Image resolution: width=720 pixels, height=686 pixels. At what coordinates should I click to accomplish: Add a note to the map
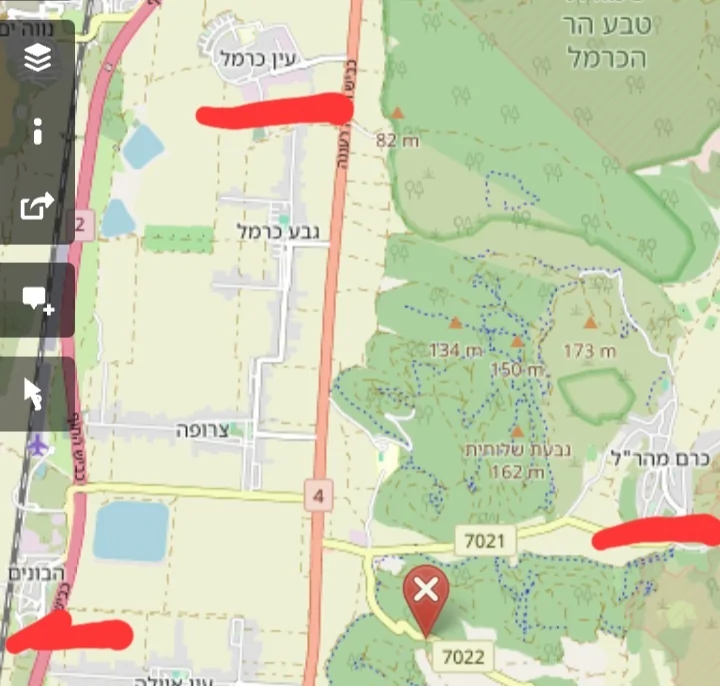[x=37, y=299]
